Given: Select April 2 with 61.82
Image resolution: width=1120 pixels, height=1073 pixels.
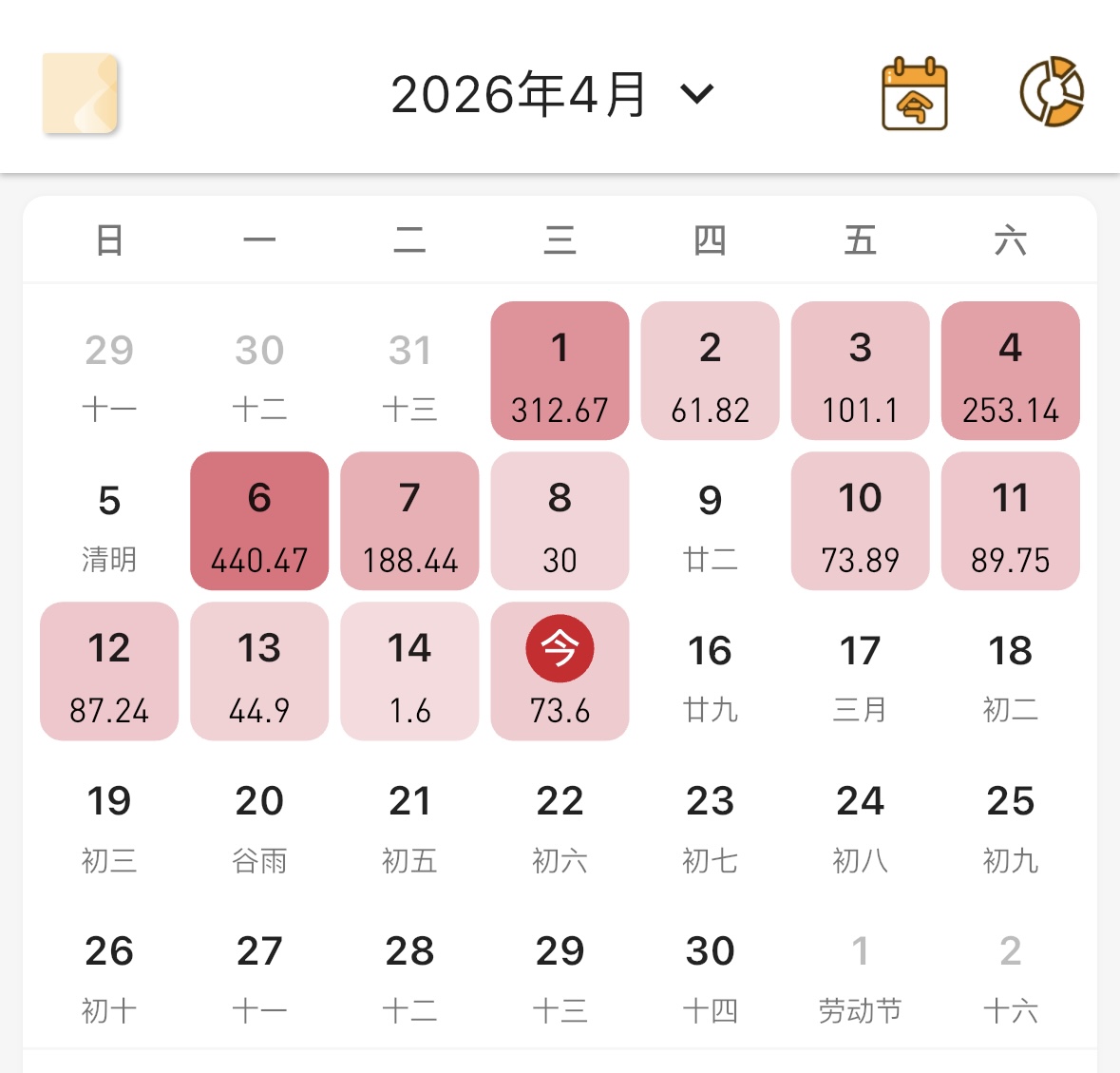Looking at the screenshot, I should pos(710,371).
